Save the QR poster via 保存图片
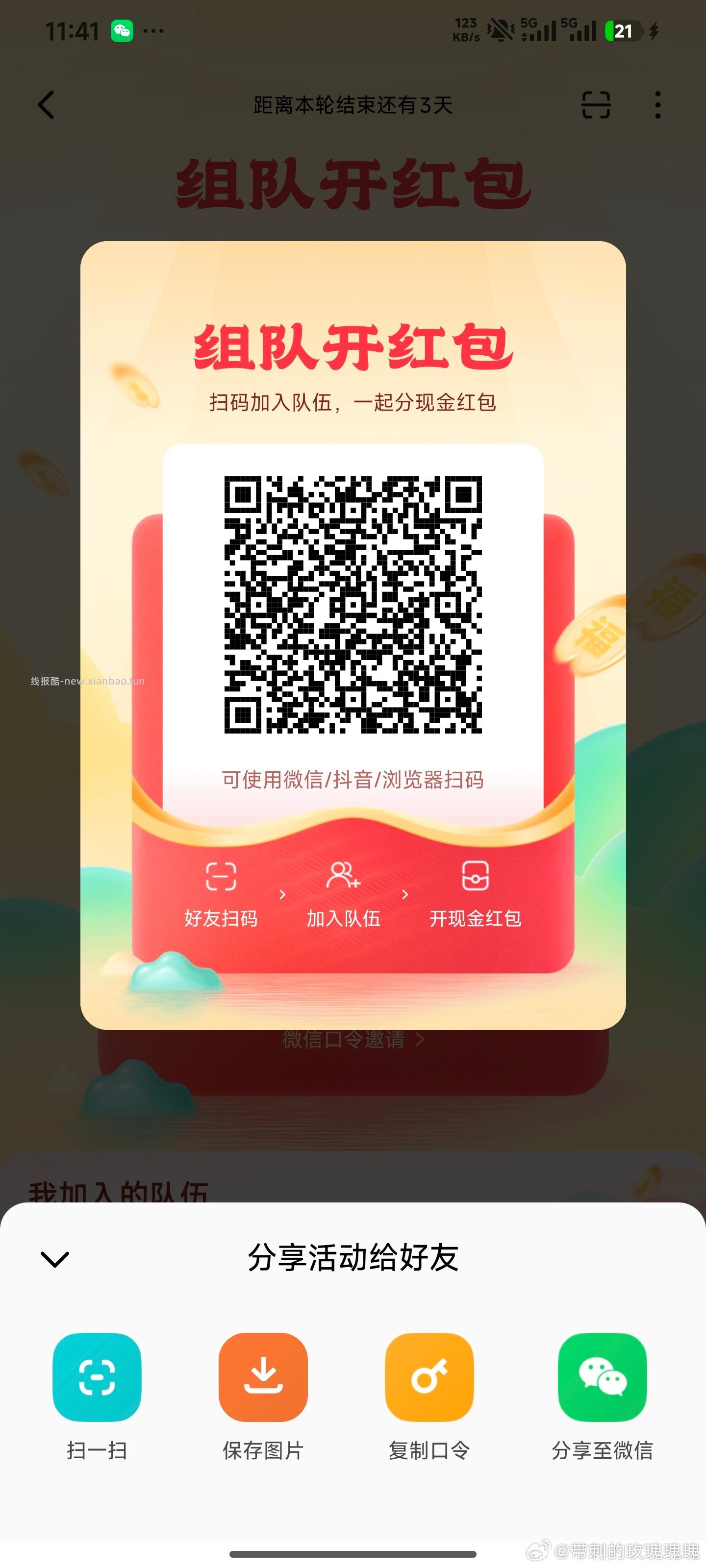706x1568 pixels. coord(263,1377)
